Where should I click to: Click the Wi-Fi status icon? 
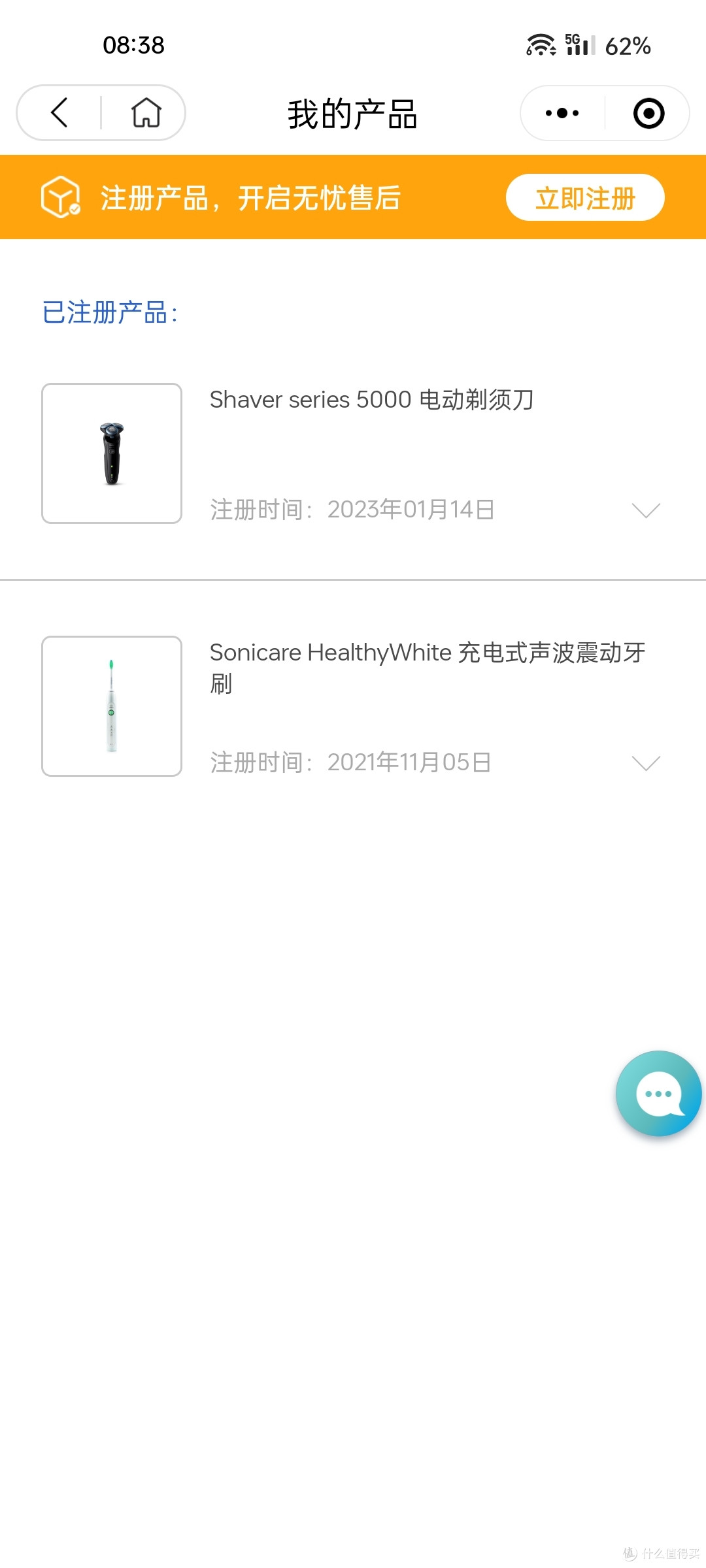coord(540,44)
